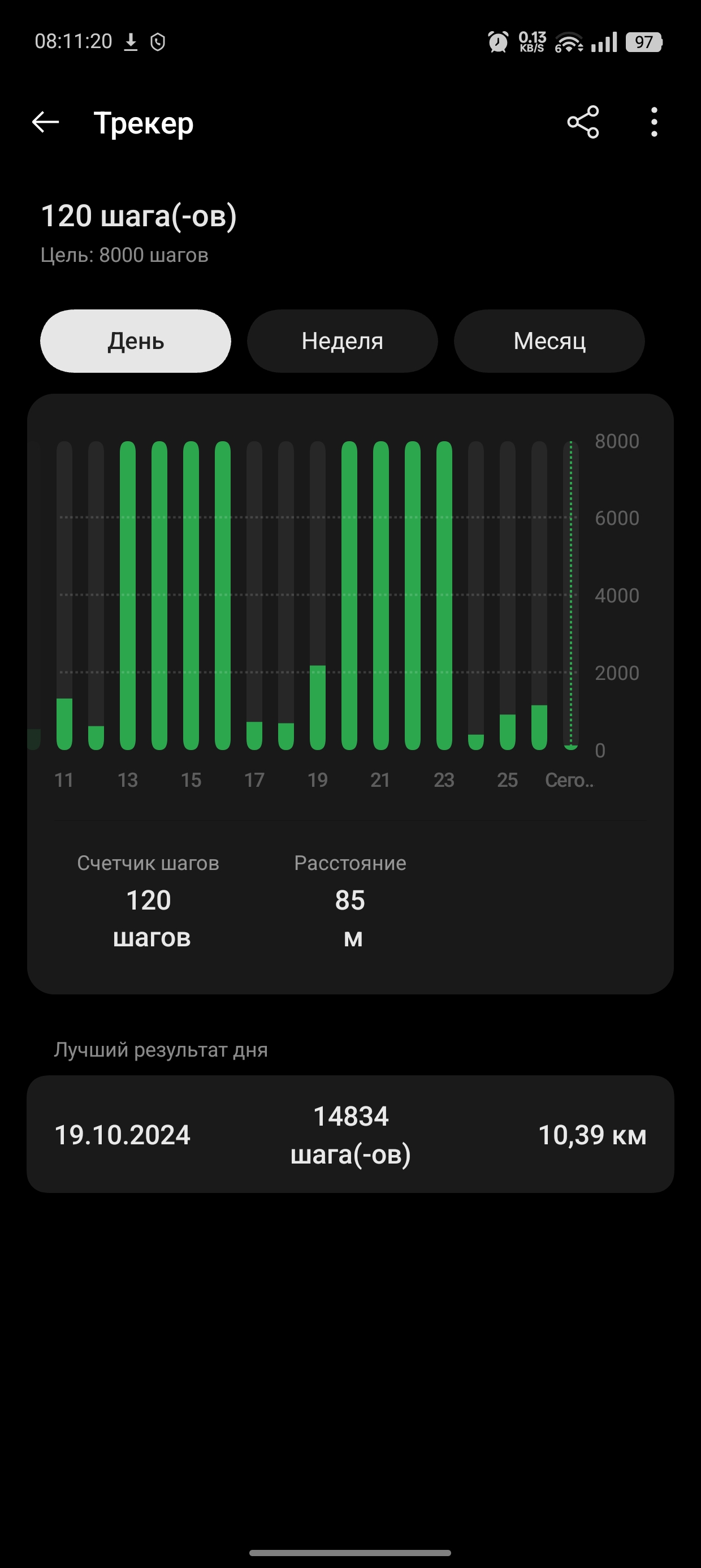
Task: Select the bar for day 19
Action: pyautogui.click(x=318, y=595)
